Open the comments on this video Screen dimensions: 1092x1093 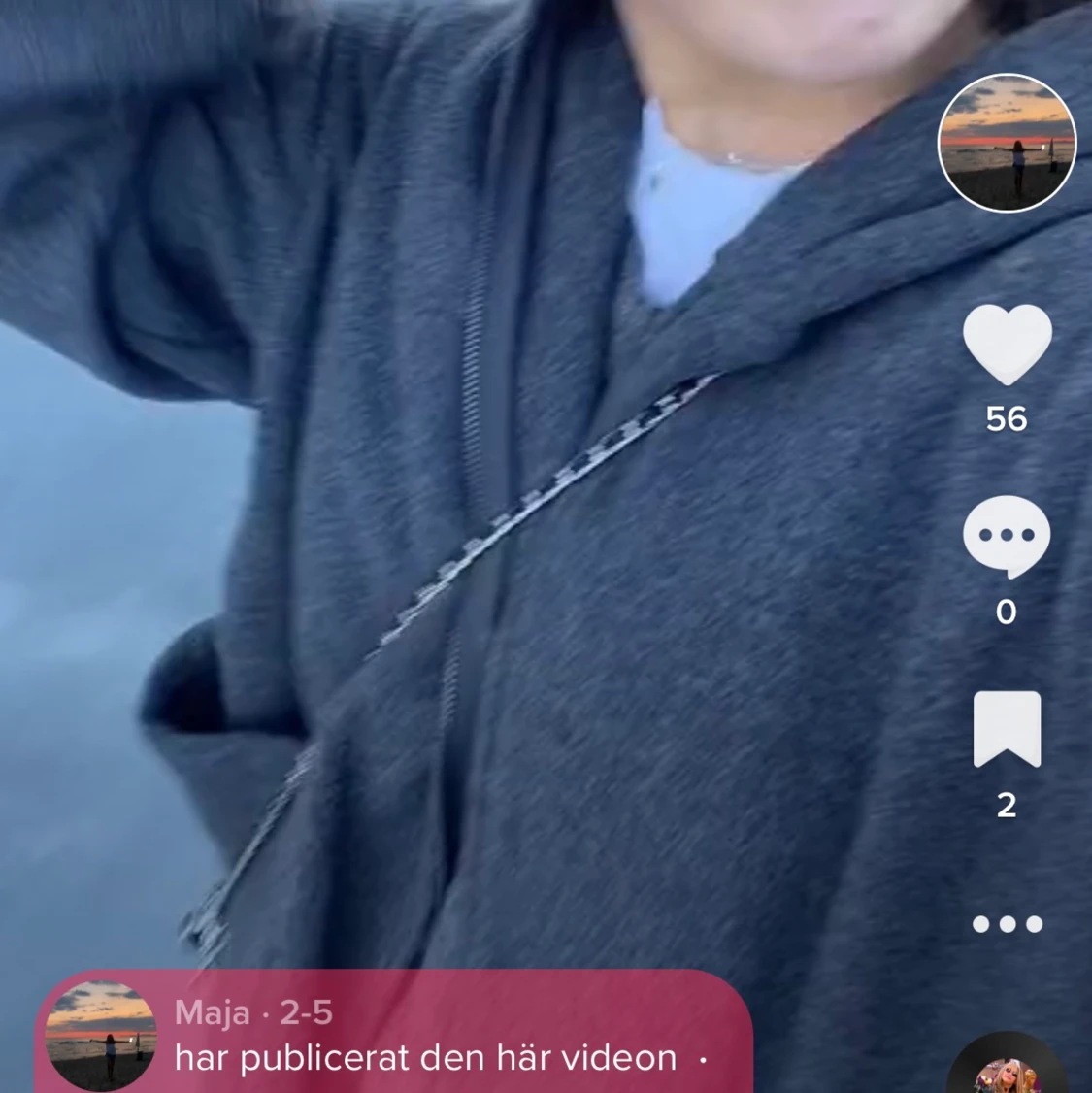coord(1007,536)
